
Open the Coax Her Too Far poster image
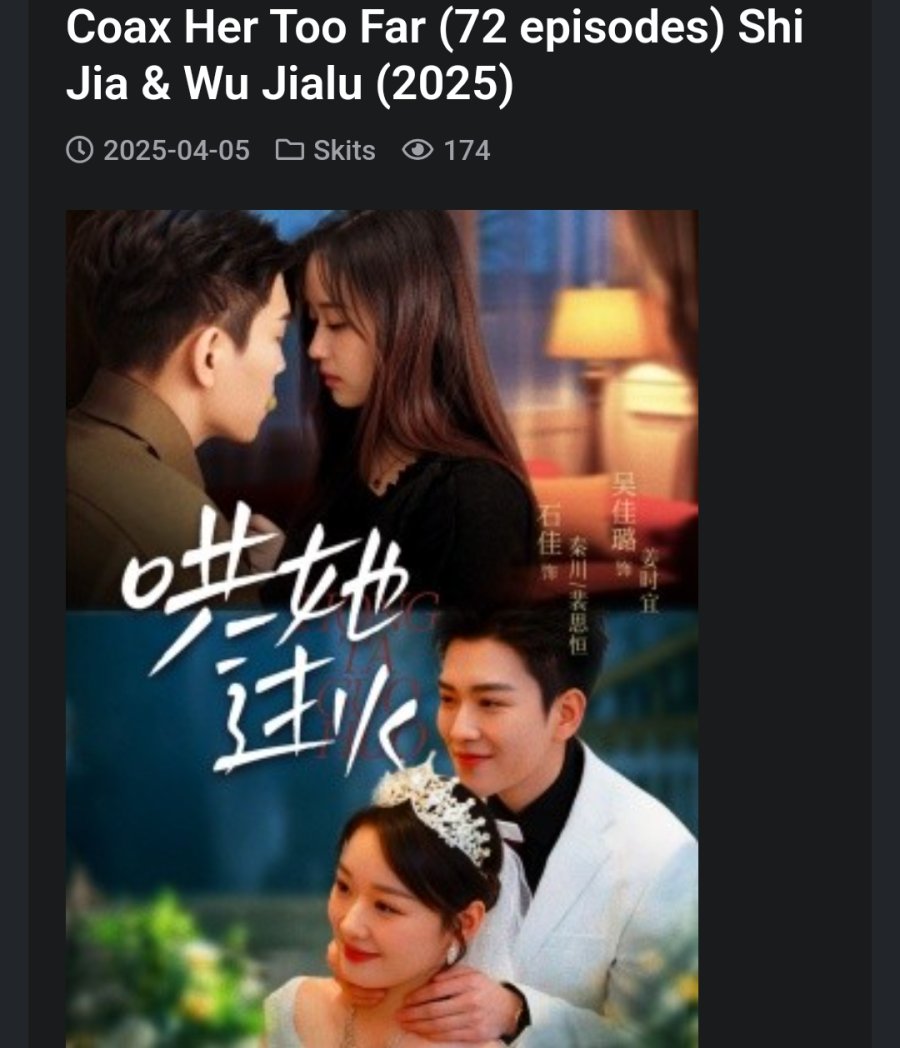(382, 628)
